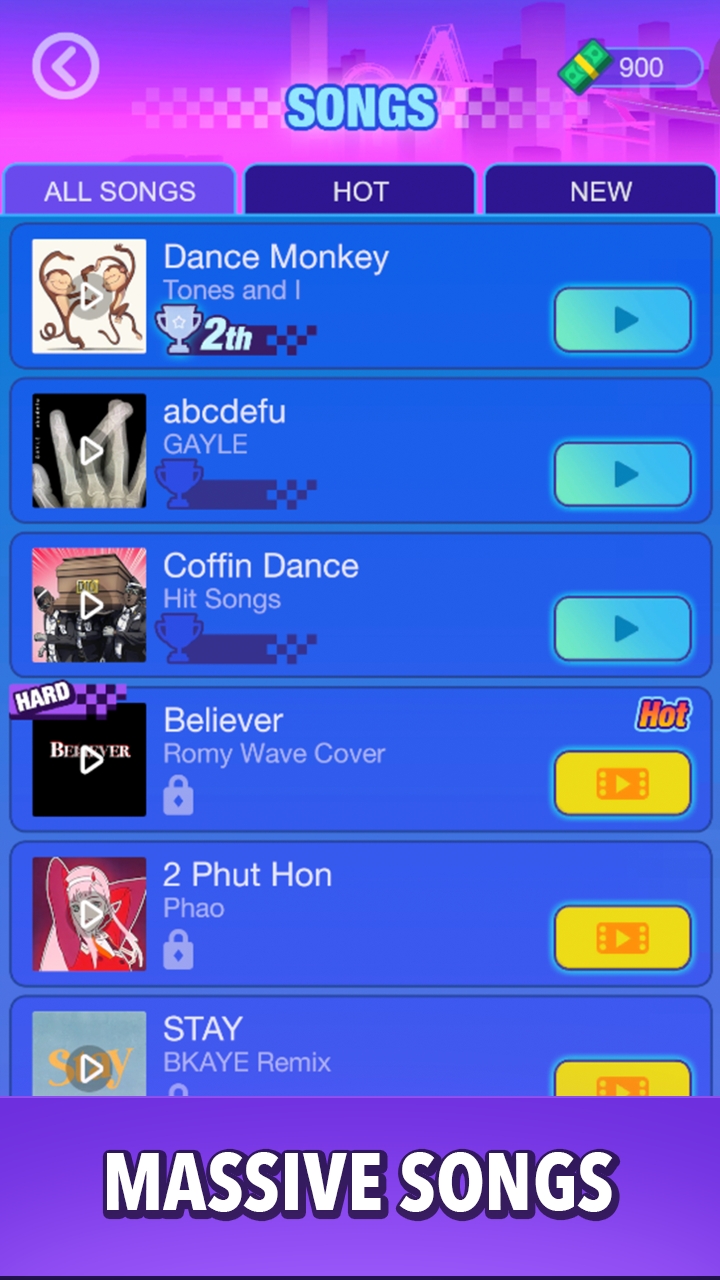Preview the Coffin Dance cover thumbnail
This screenshot has height=1280, width=720.
tap(89, 605)
